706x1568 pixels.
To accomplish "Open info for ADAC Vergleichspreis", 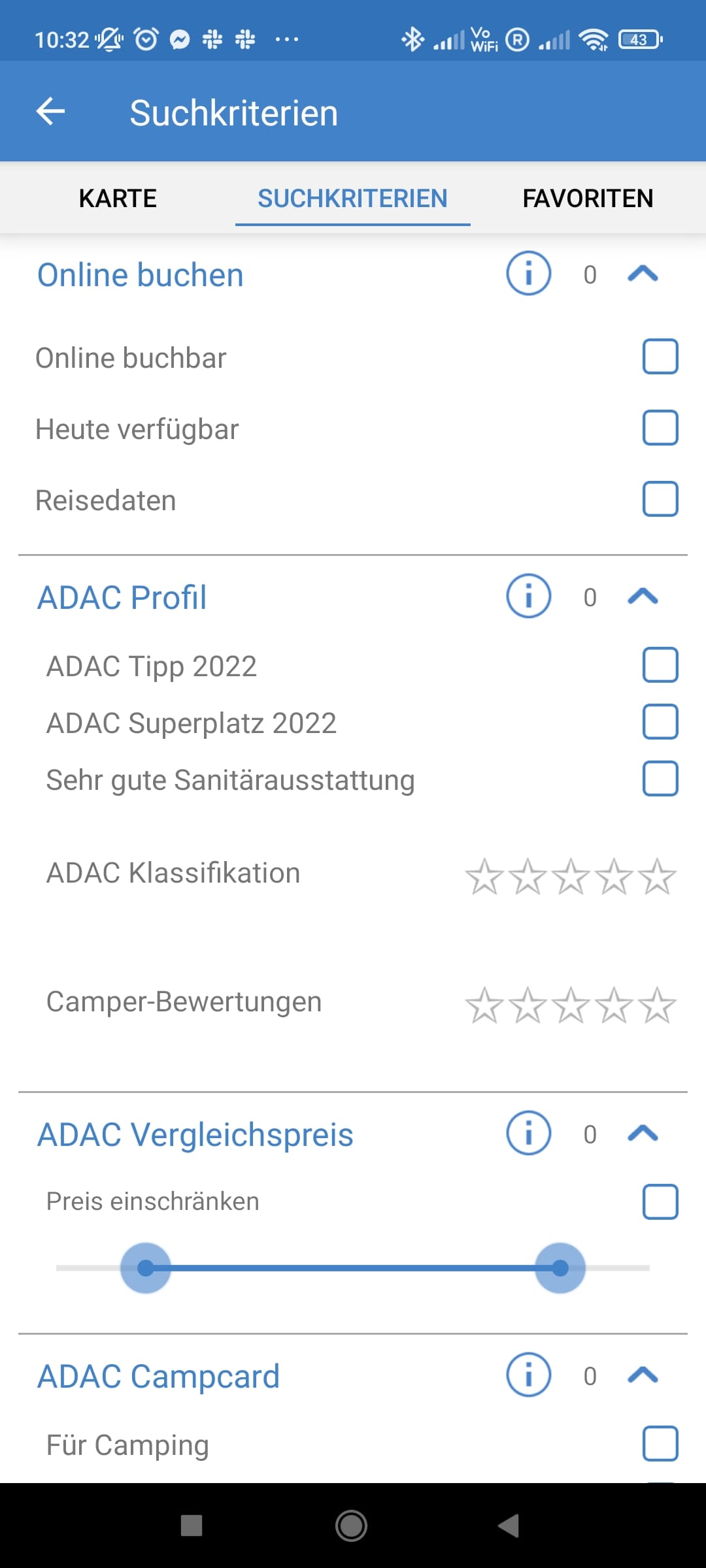I will [528, 1134].
